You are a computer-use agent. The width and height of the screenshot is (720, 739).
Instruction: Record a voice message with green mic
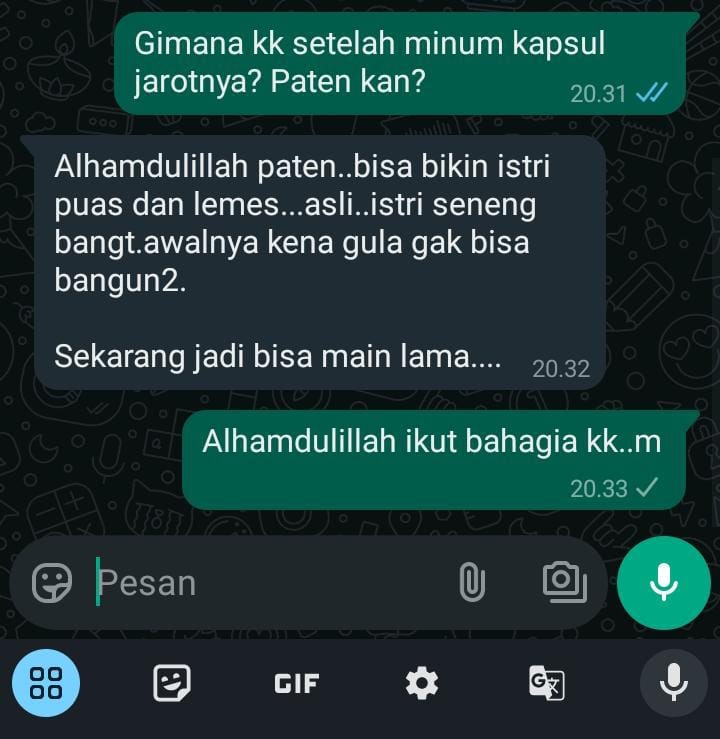tap(664, 582)
